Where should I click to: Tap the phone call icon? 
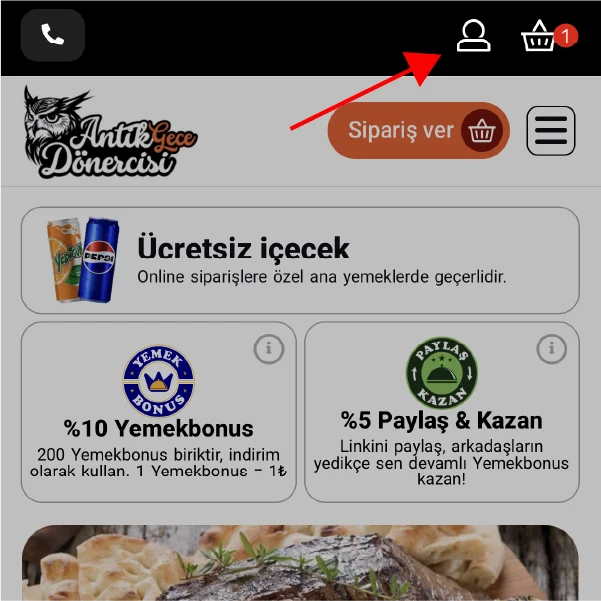coord(52,35)
